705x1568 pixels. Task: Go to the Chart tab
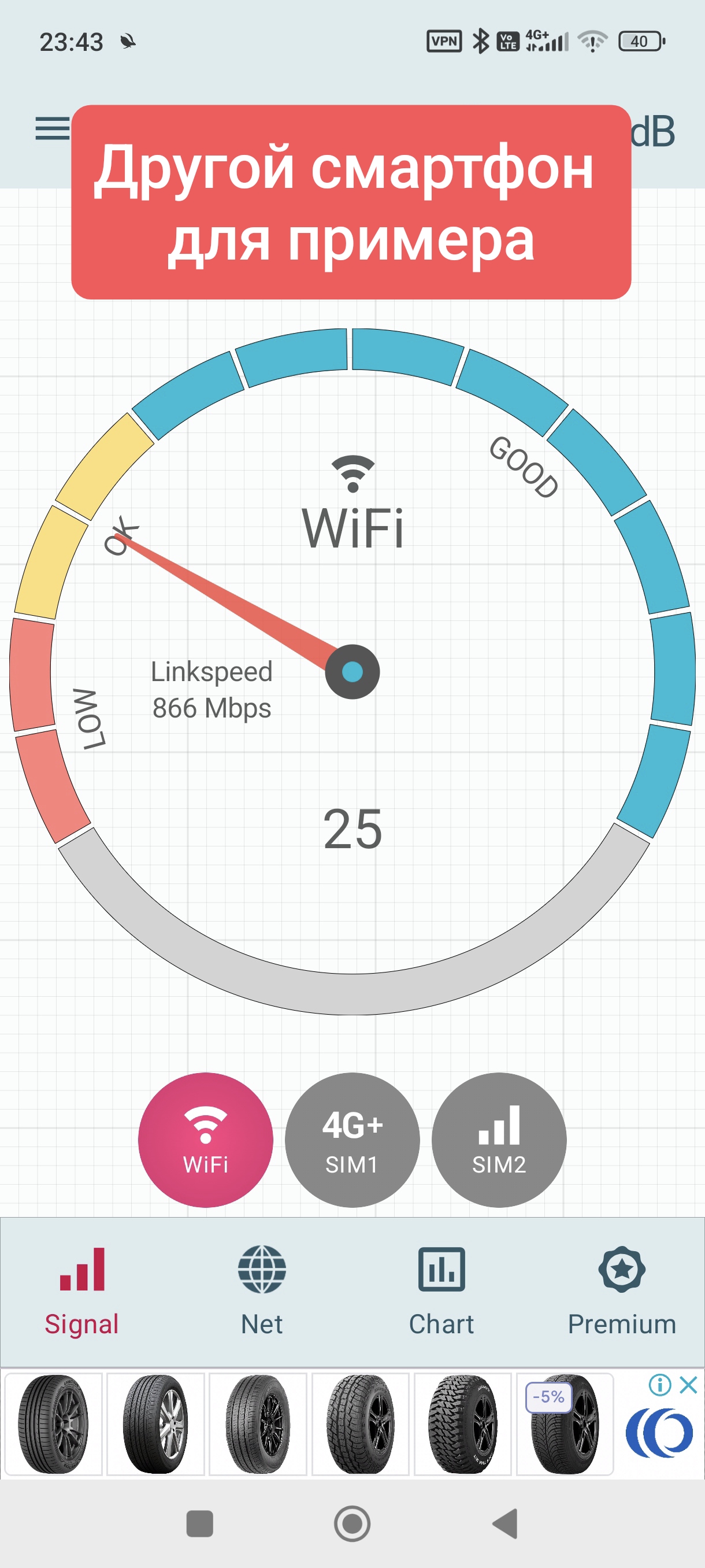pos(441,1290)
